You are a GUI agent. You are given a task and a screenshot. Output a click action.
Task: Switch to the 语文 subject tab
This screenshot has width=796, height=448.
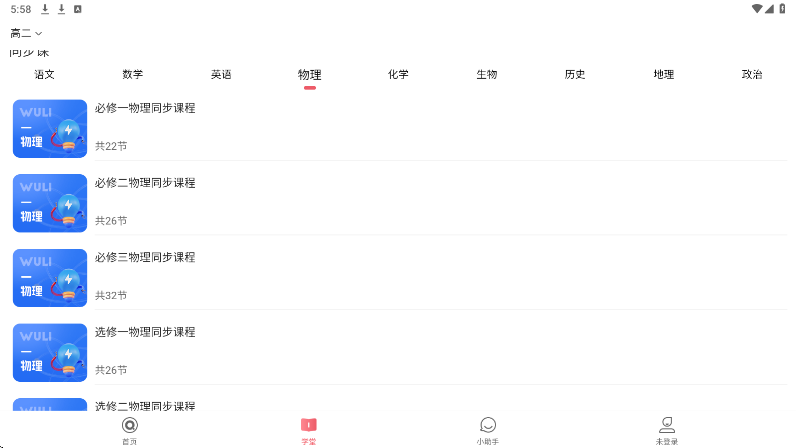(x=44, y=75)
